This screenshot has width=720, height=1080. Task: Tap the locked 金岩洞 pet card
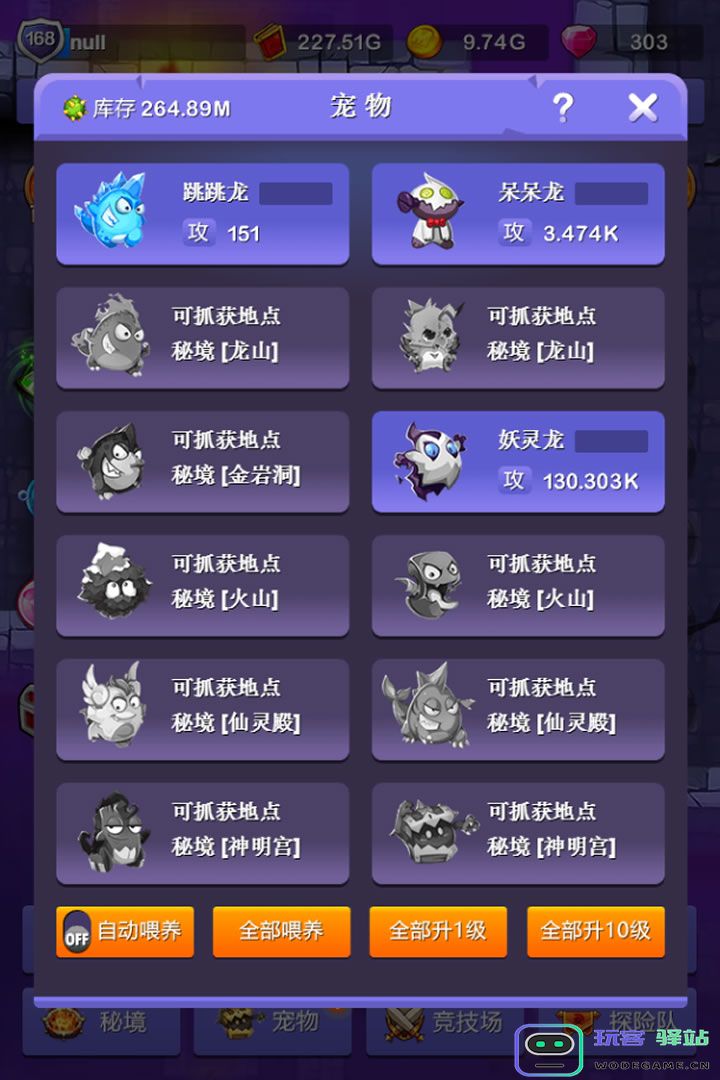pos(202,462)
